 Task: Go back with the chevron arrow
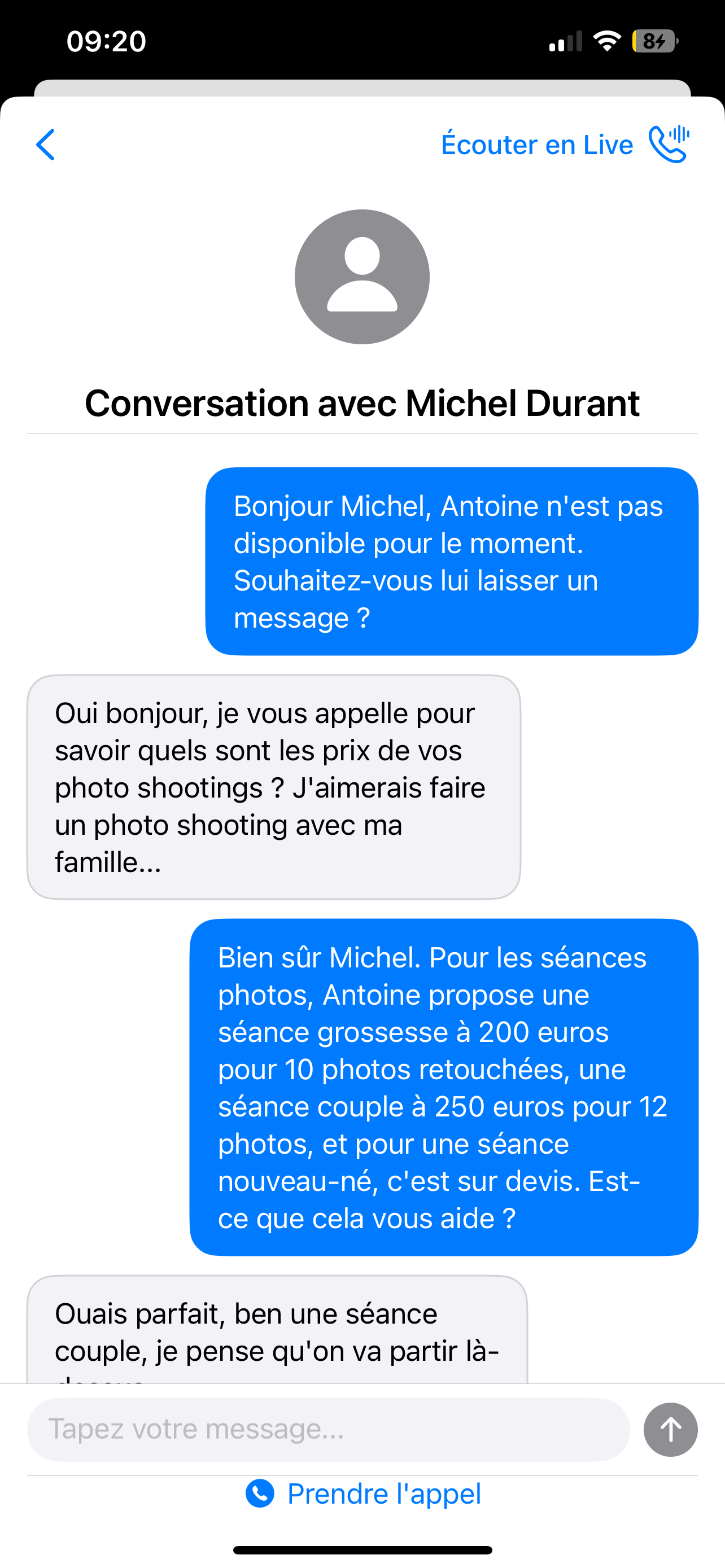[x=46, y=145]
